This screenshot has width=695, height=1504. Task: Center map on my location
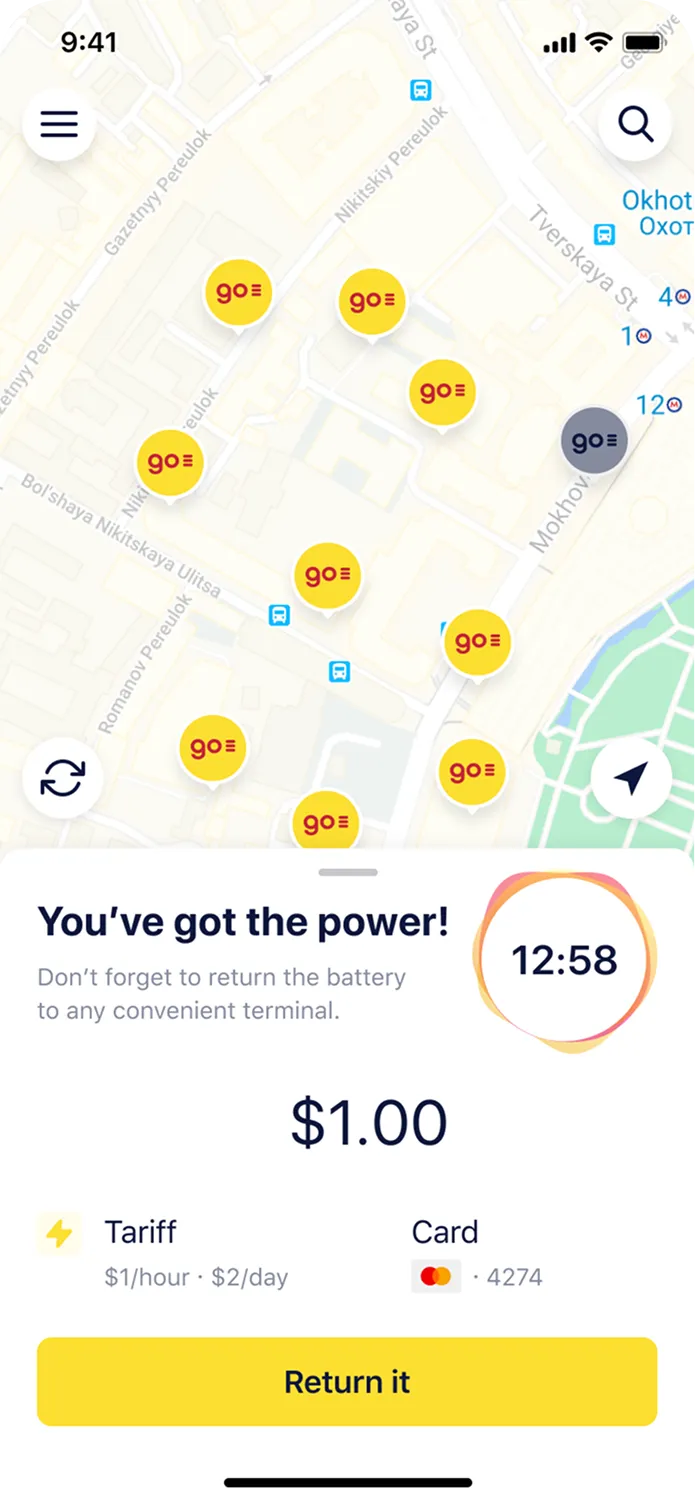(631, 778)
